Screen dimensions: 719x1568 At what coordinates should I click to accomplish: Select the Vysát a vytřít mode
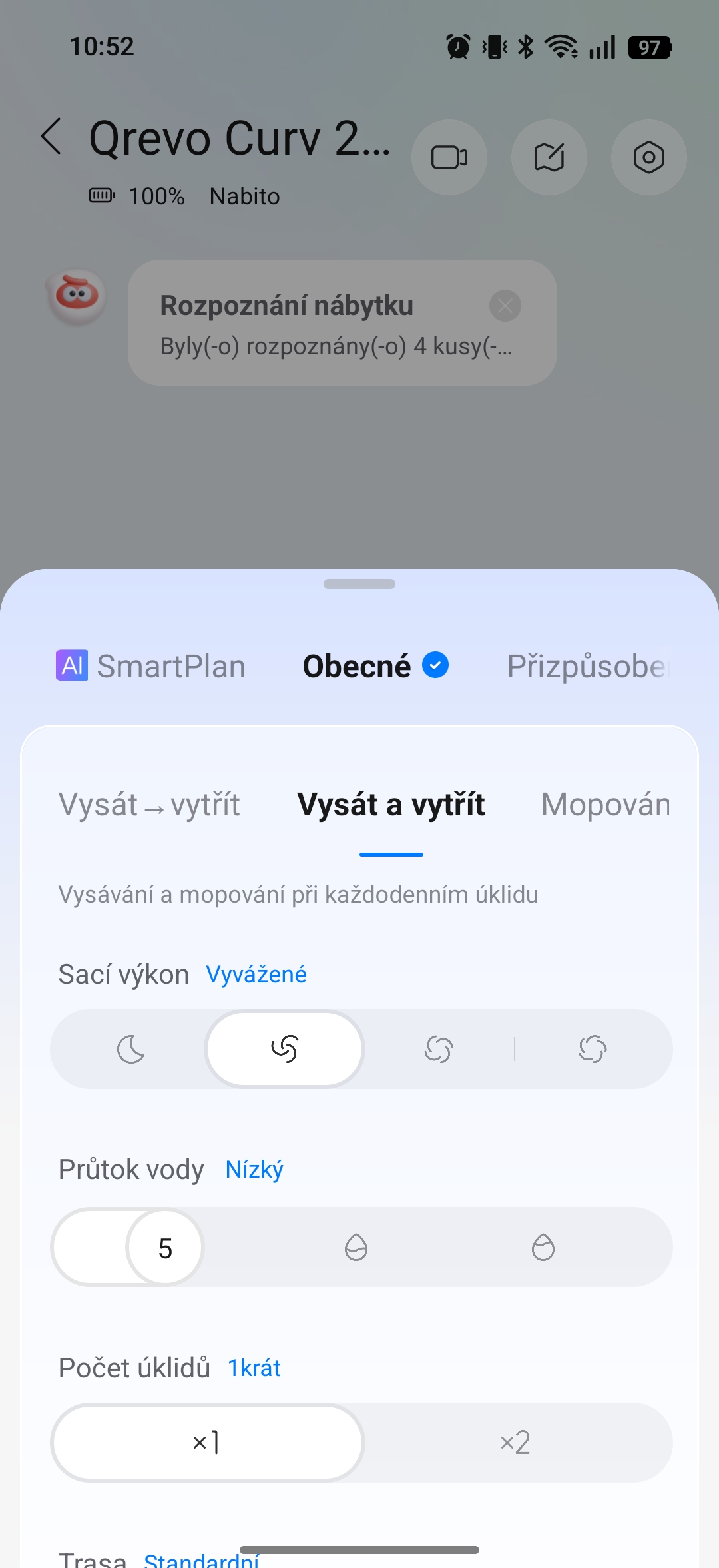coord(391,805)
